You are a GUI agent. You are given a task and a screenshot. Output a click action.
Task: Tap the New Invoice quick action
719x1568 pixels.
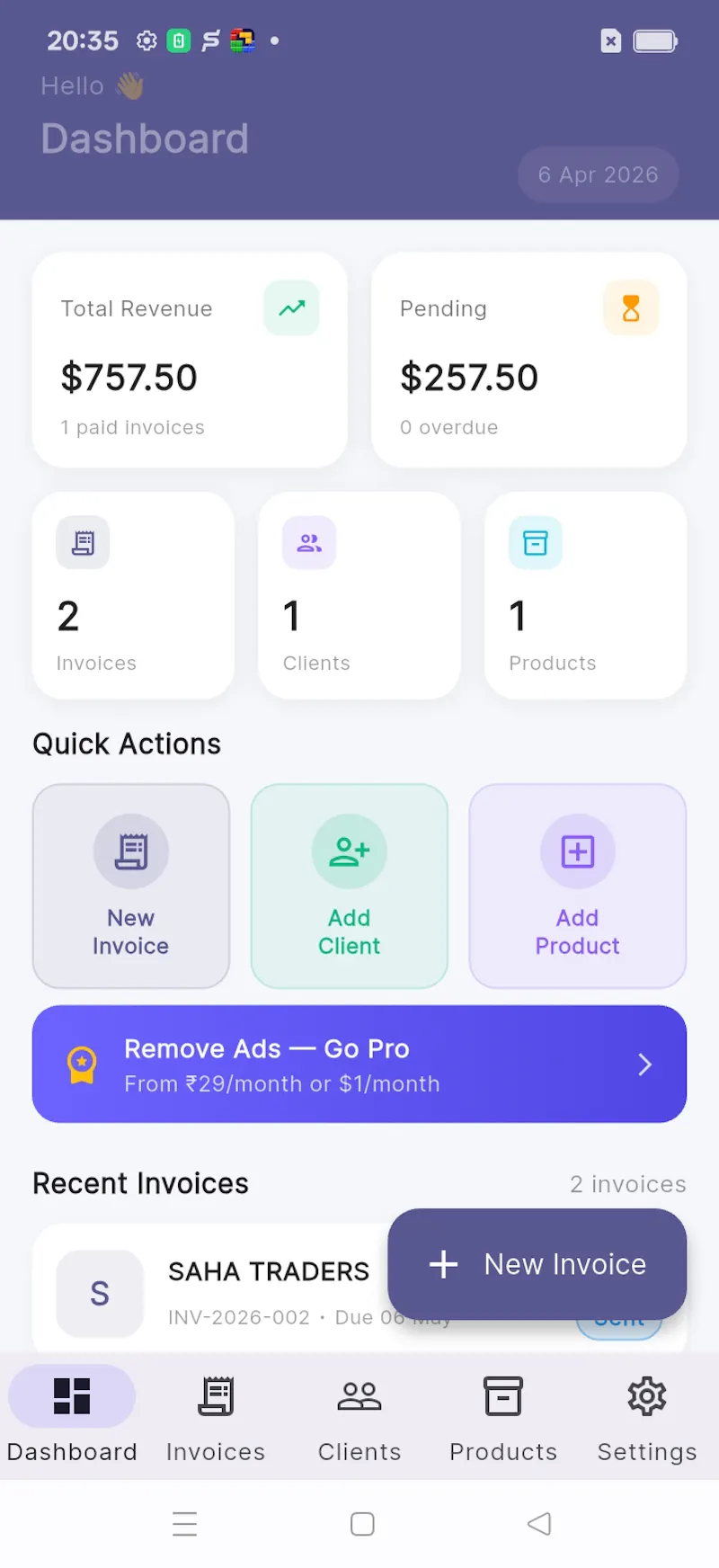click(131, 886)
